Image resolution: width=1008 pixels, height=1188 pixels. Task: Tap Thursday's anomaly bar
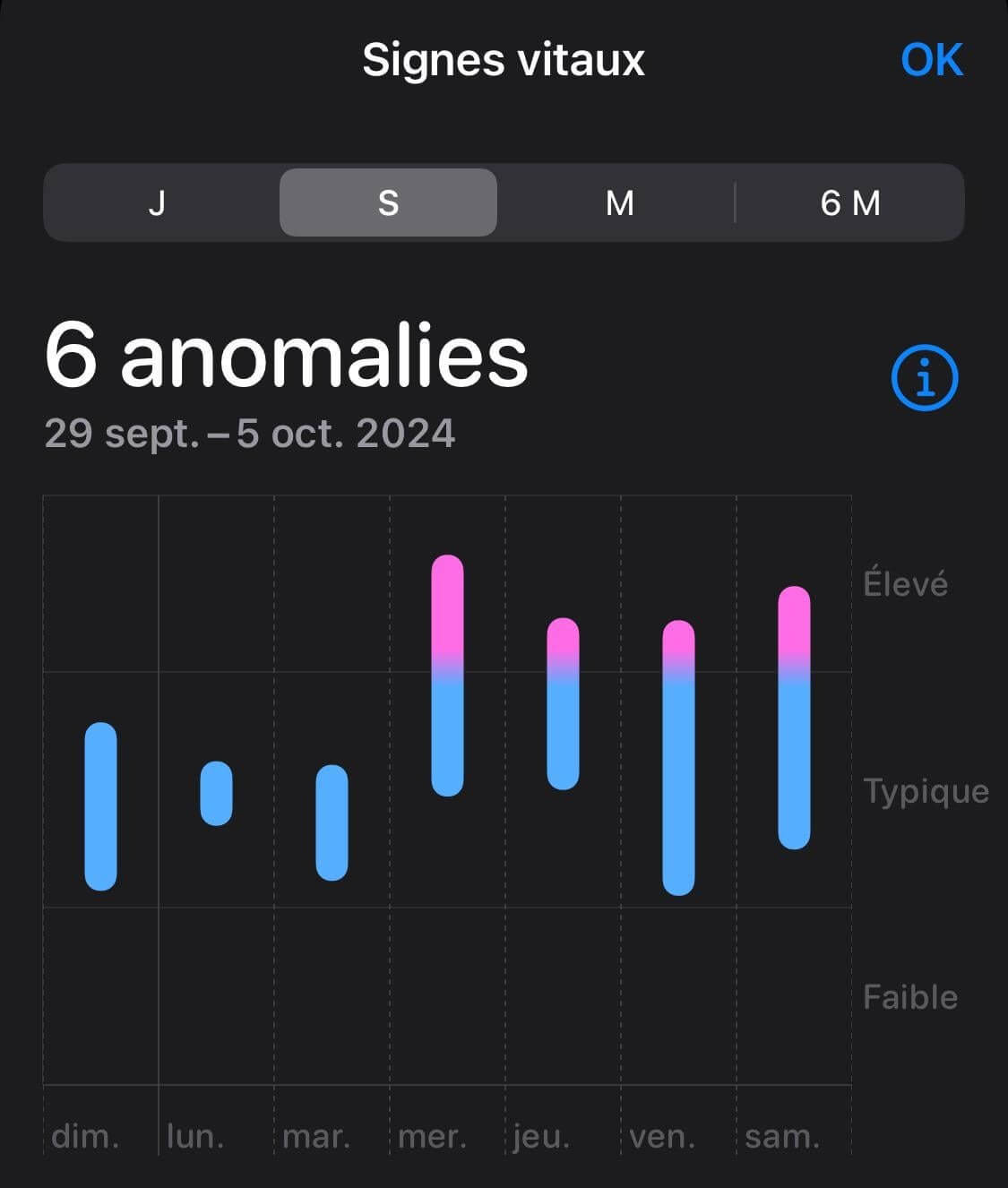[563, 703]
